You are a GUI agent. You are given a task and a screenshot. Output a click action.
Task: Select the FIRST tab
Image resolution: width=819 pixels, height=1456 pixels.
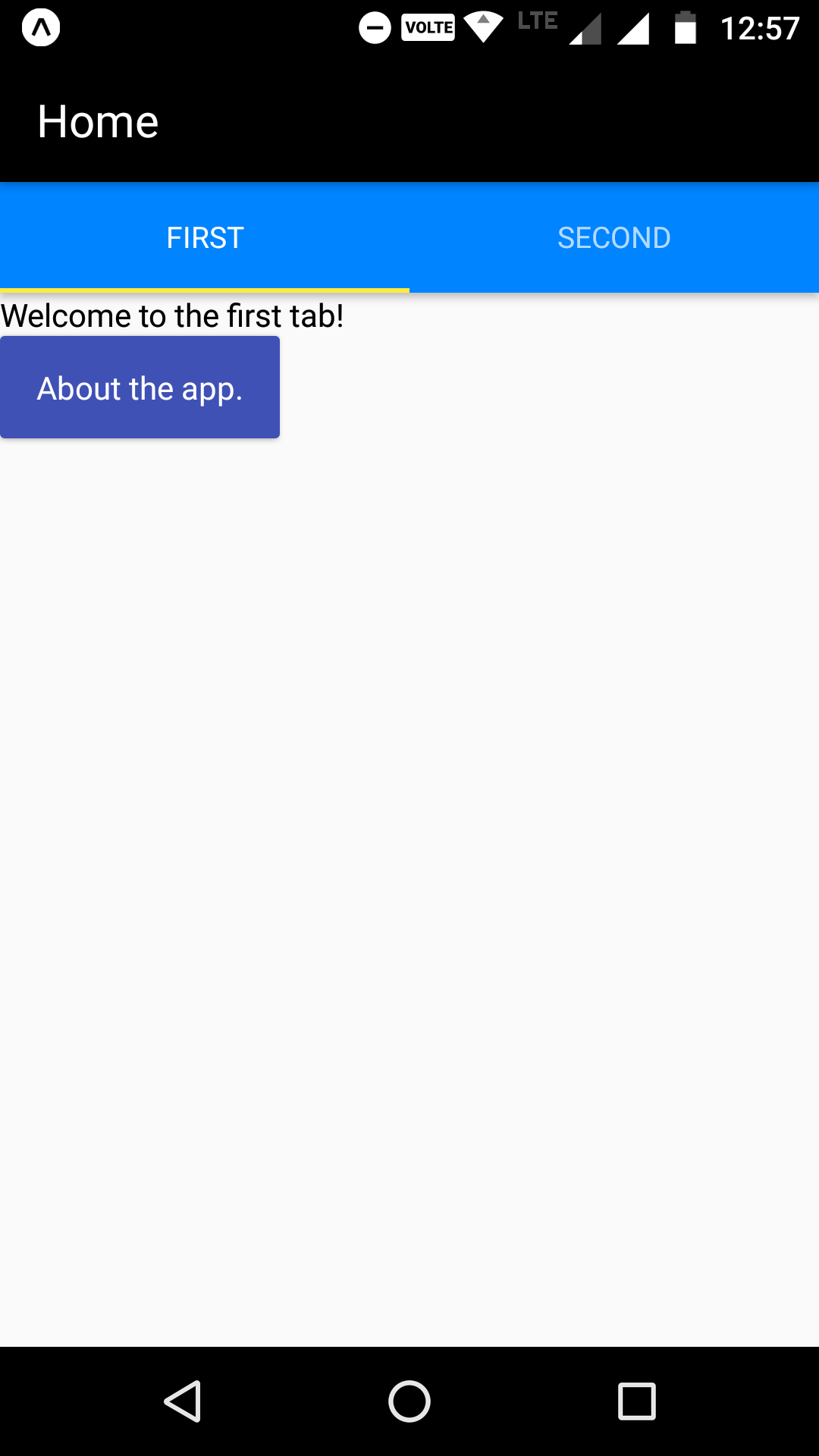[x=205, y=237]
